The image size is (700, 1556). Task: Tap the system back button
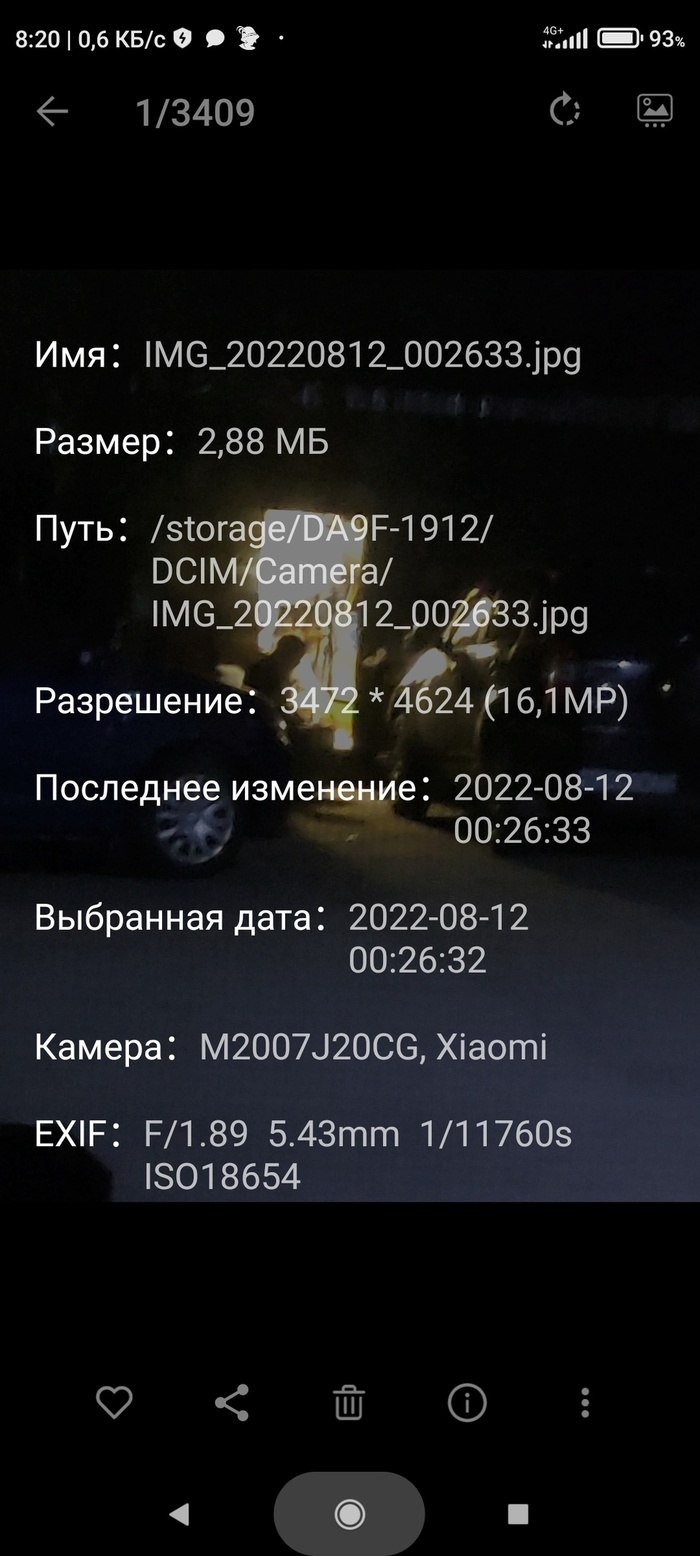[180, 1514]
